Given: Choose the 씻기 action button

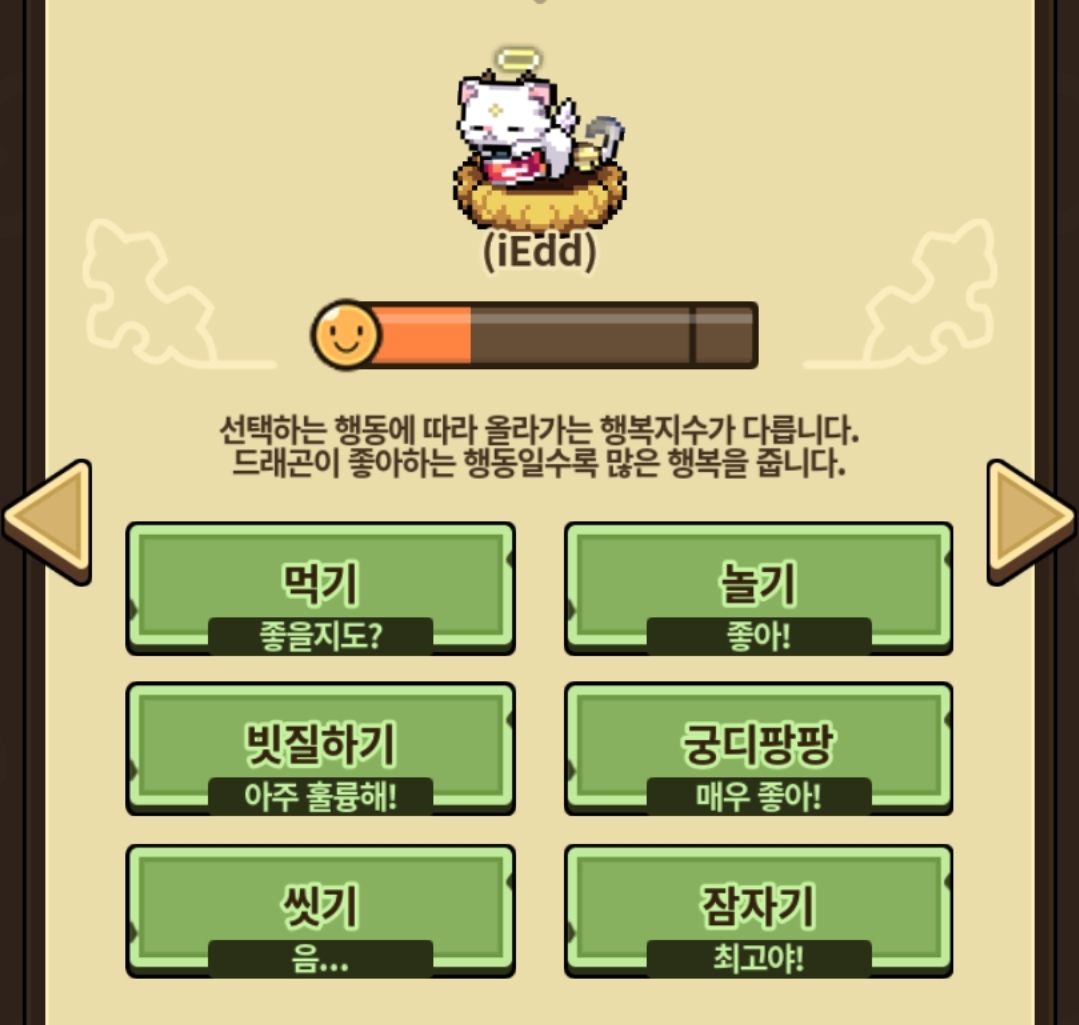Looking at the screenshot, I should pos(321,911).
